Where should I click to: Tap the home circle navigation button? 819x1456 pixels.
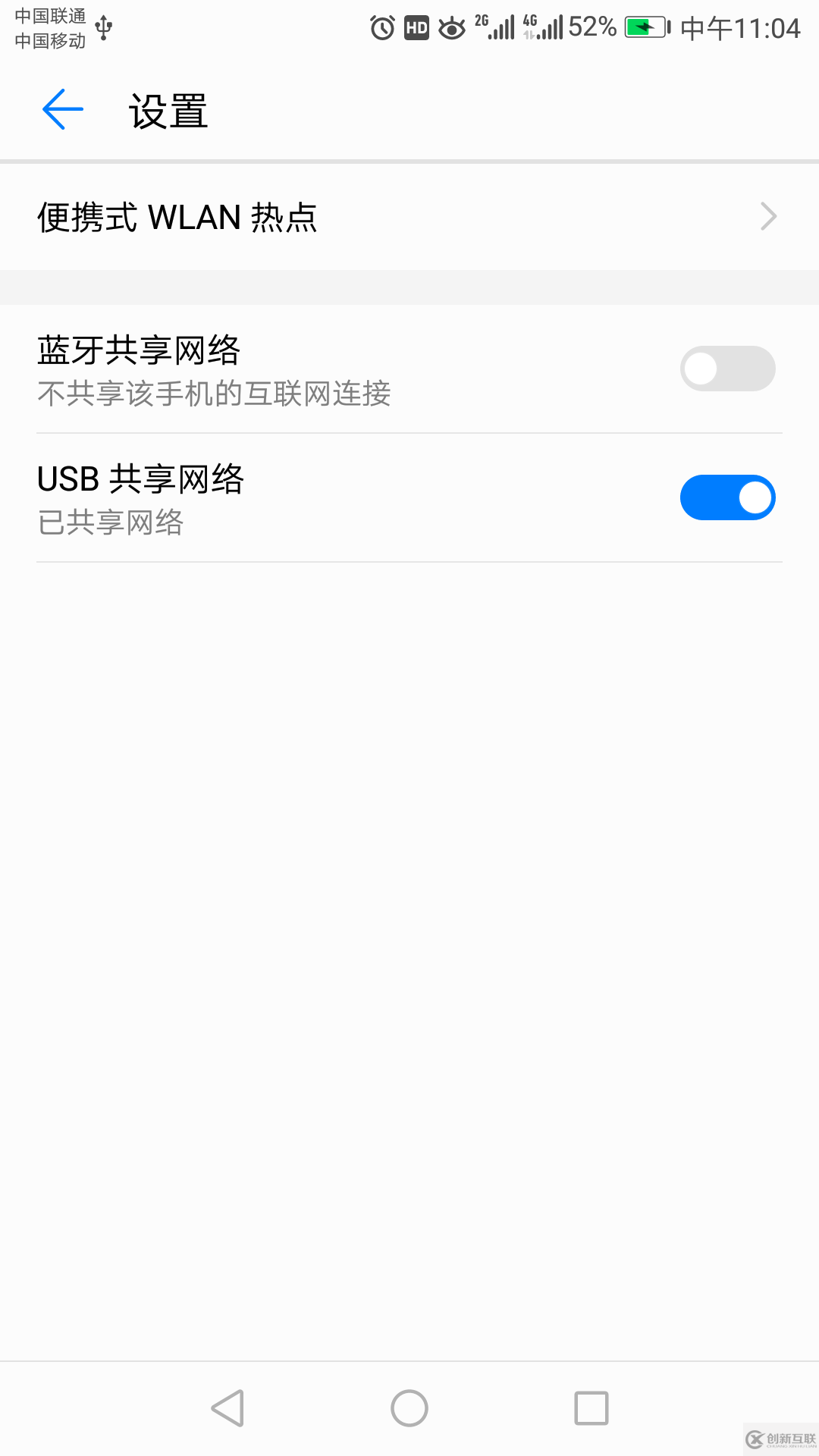409,1408
